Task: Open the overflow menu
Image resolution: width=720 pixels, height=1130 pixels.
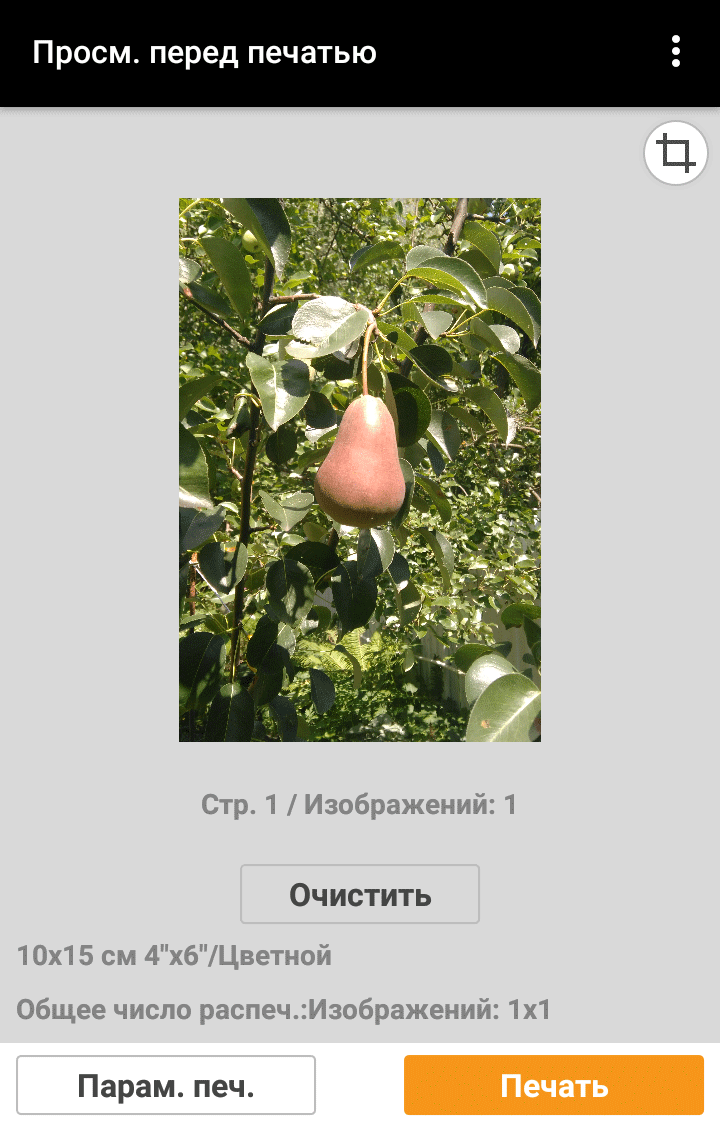Action: (x=677, y=52)
